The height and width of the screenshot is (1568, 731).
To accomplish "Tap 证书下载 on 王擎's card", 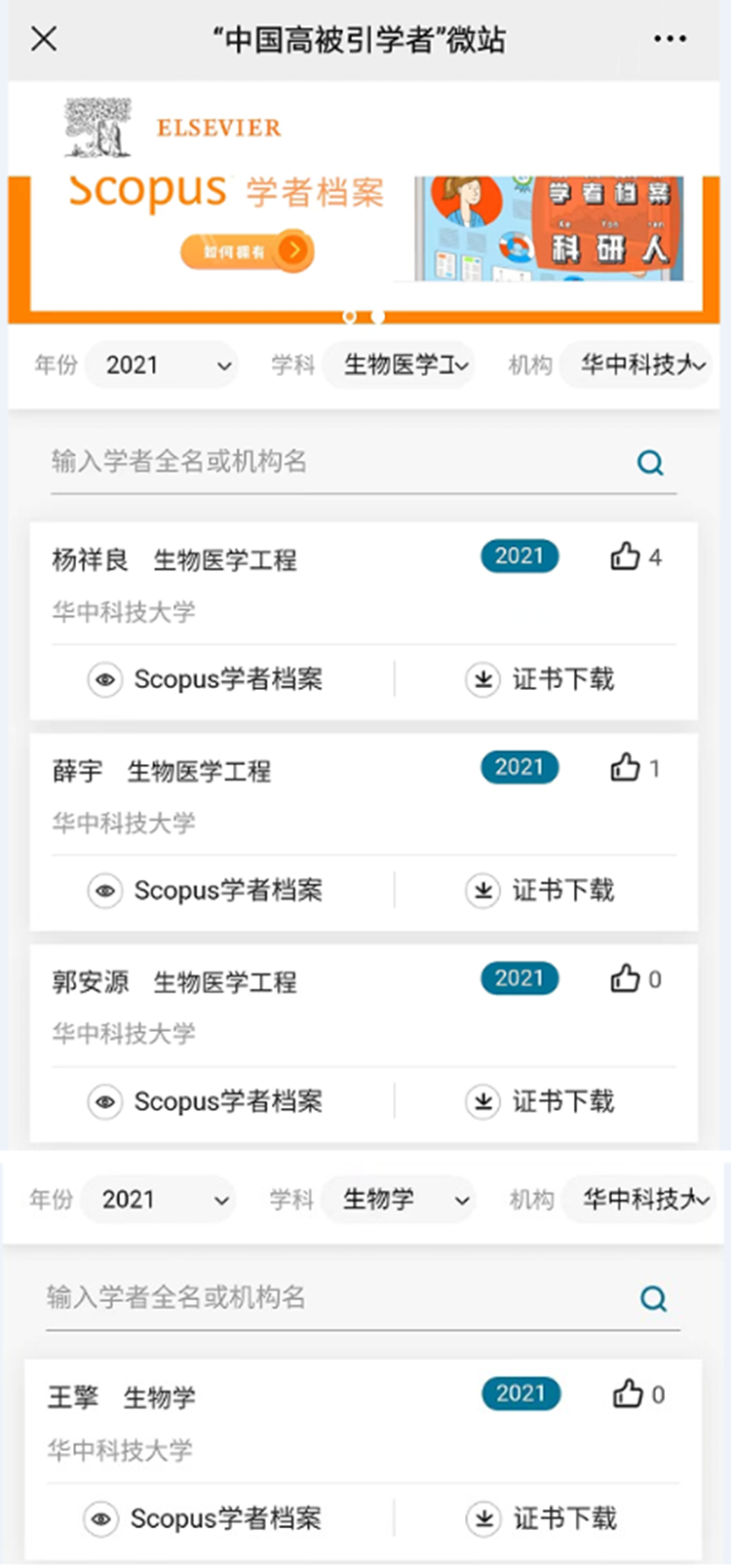I will coord(542,1518).
